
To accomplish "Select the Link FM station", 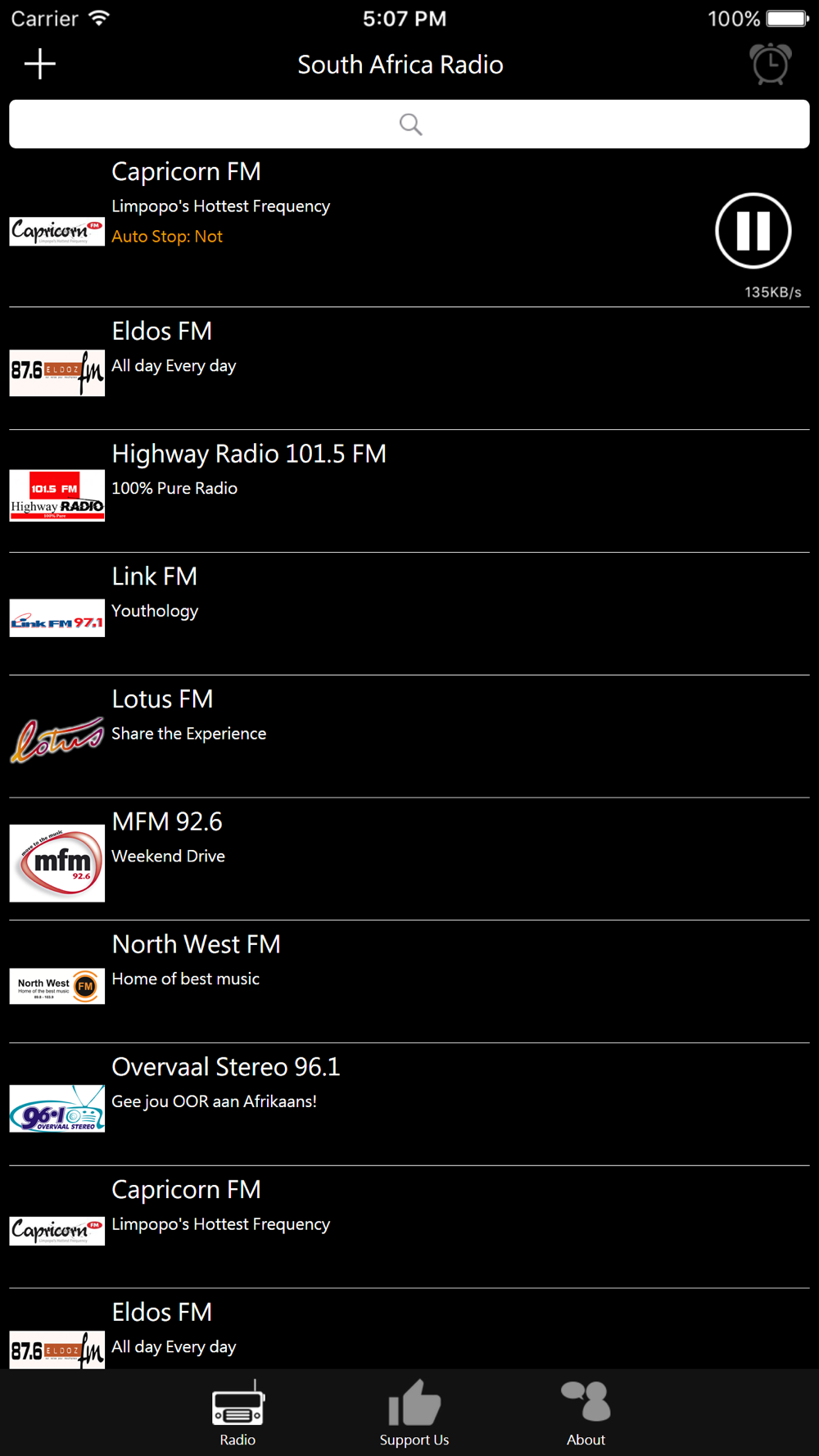I will pyautogui.click(x=409, y=614).
